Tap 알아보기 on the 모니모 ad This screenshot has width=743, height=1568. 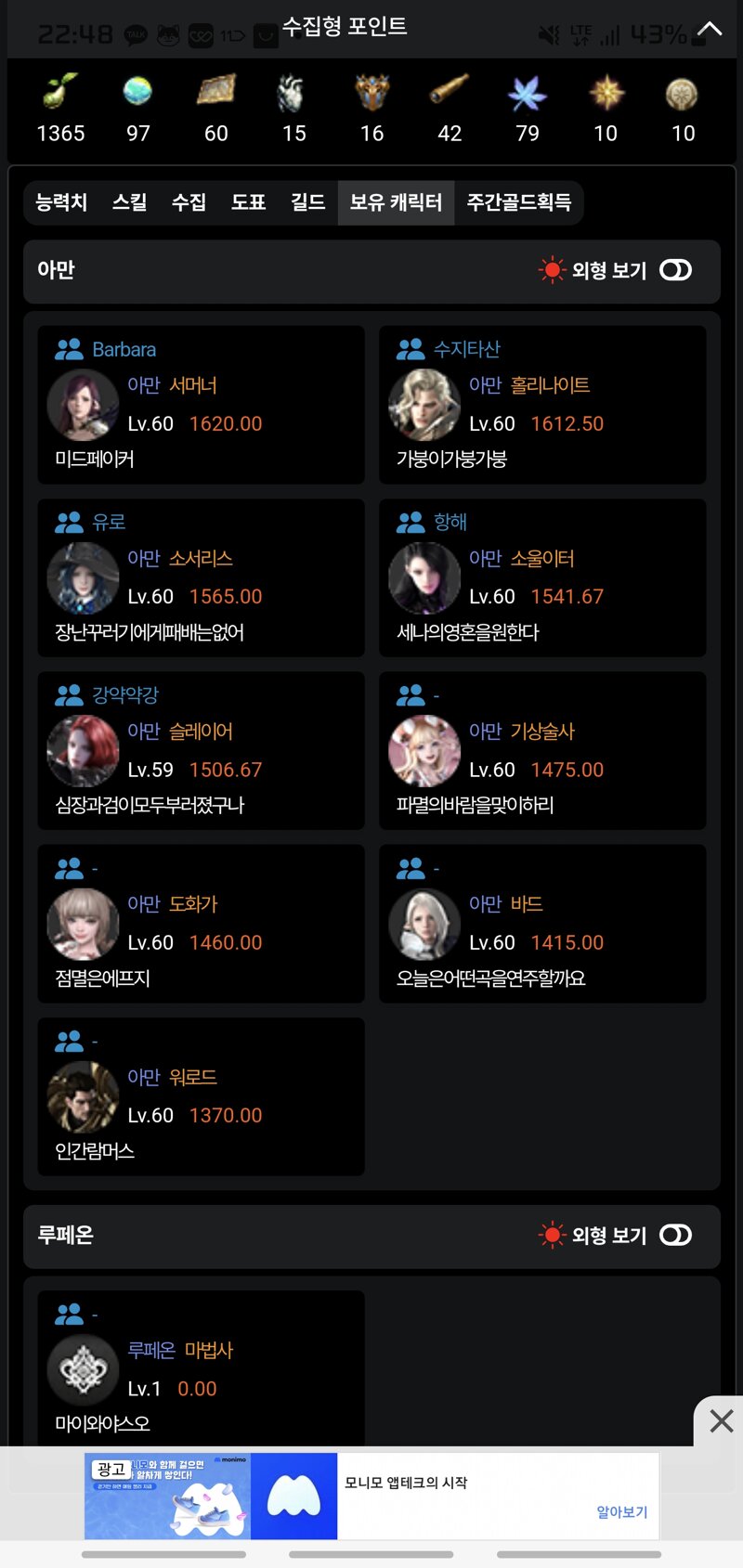[x=621, y=1512]
